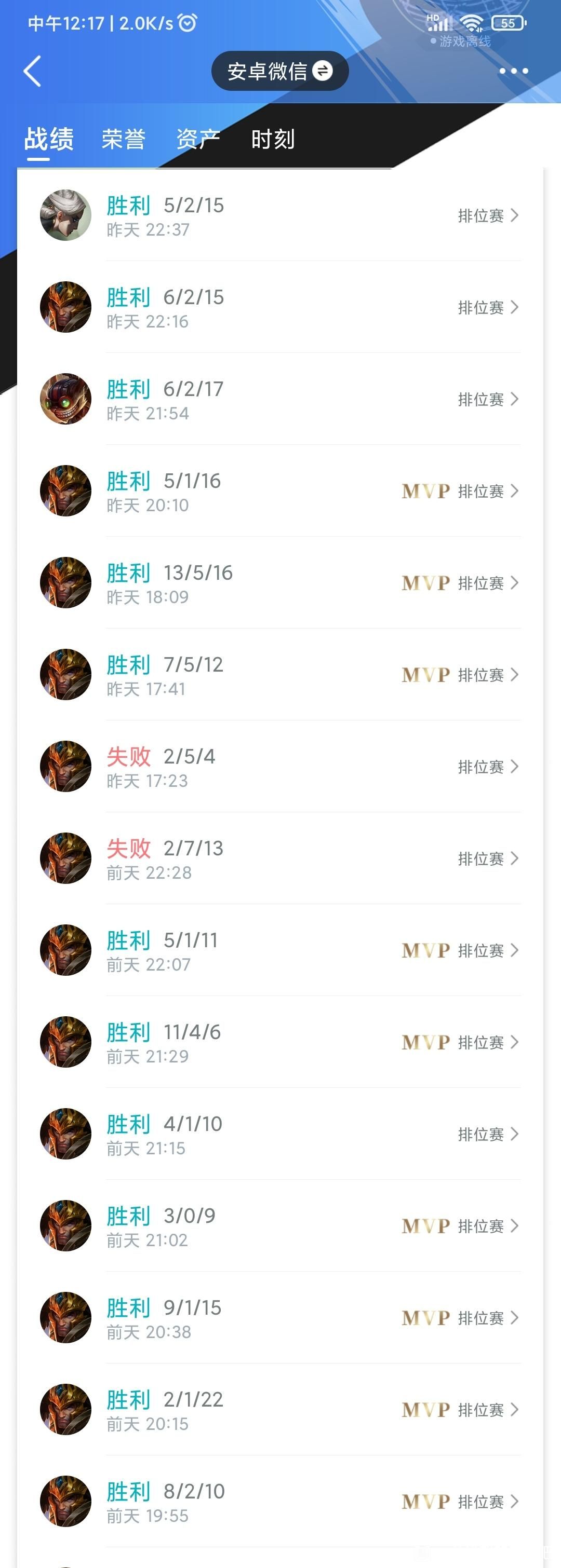View the 2/7/13 loss from 前天 22:28
561x1568 pixels.
280,859
